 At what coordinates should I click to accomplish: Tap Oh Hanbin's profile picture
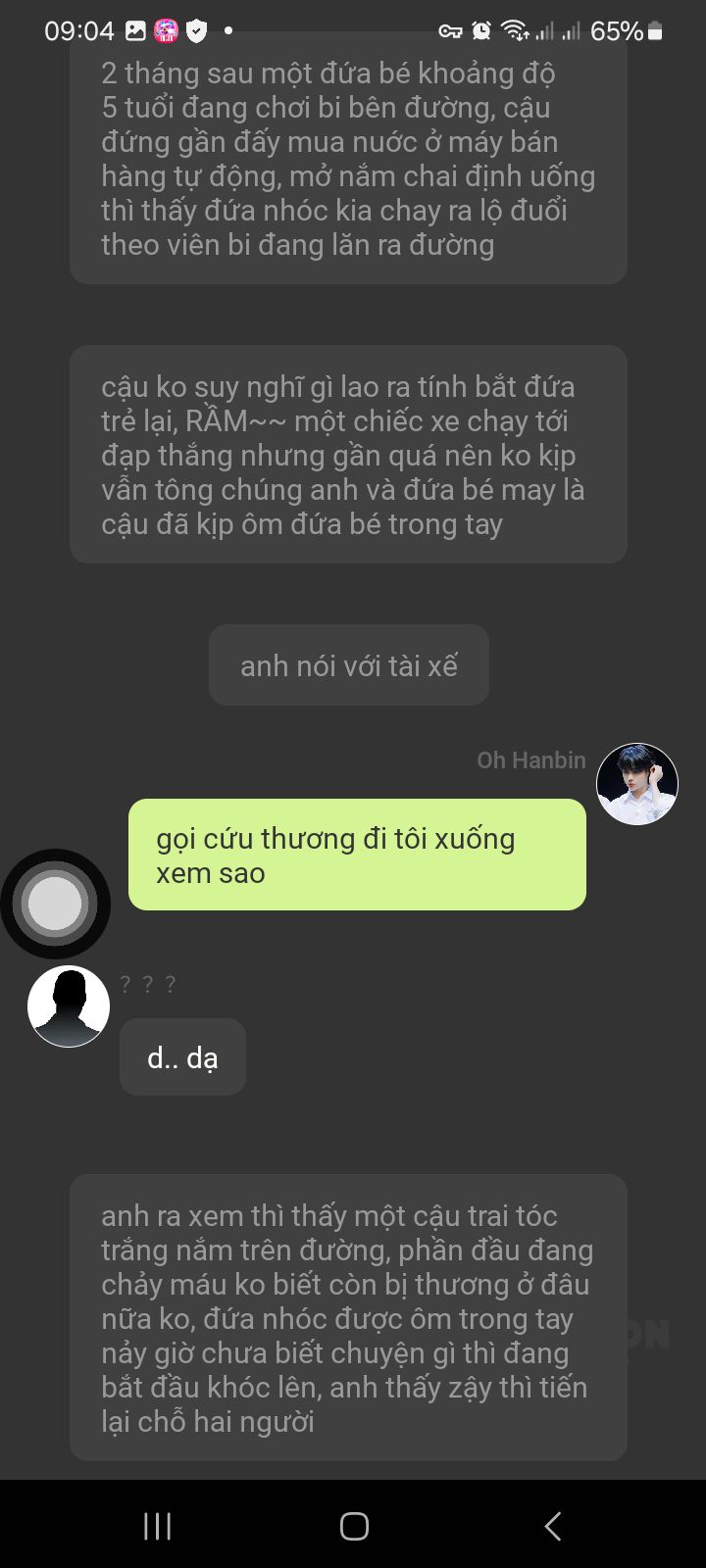637,784
